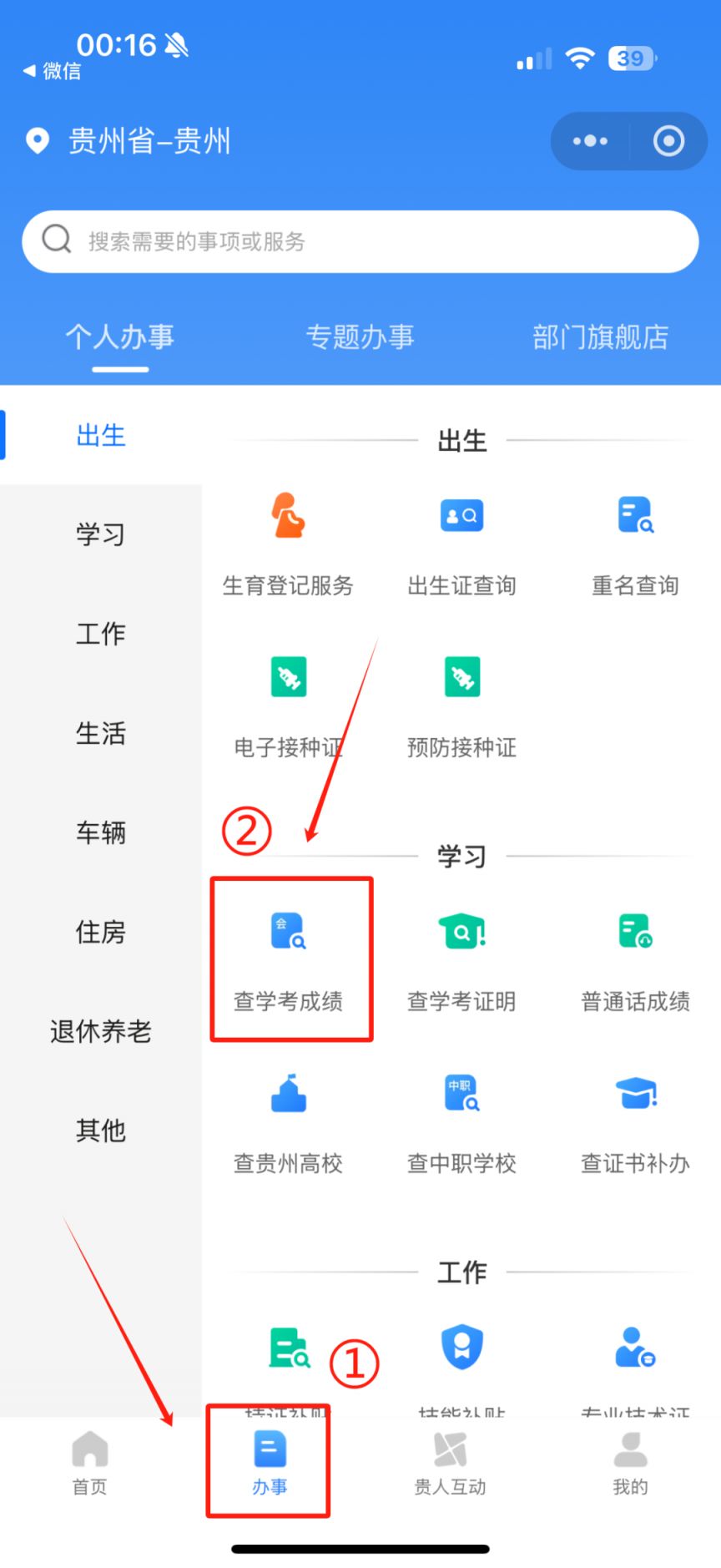Select 学习 in the side category list
The height and width of the screenshot is (1568, 721).
pyautogui.click(x=101, y=534)
